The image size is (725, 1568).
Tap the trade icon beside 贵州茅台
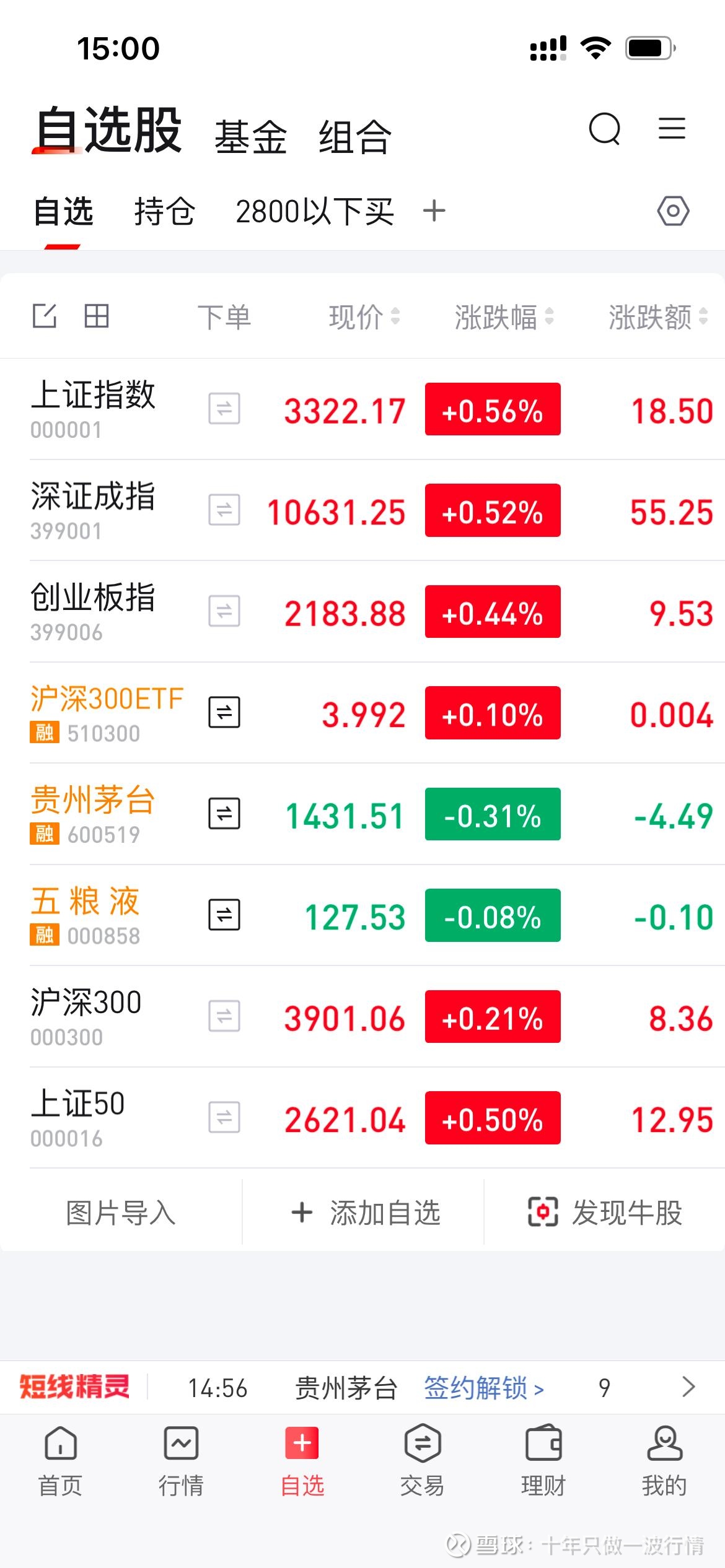pos(224,814)
